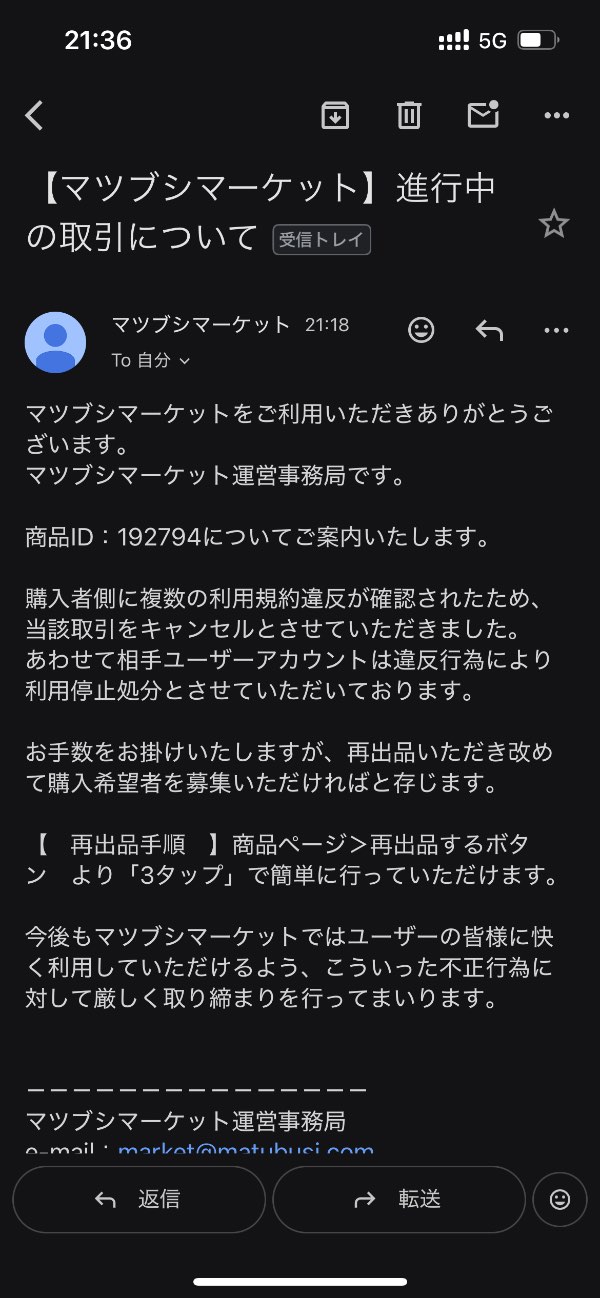Star this マツブシマーケット email
The height and width of the screenshot is (1298, 600).
tap(554, 224)
